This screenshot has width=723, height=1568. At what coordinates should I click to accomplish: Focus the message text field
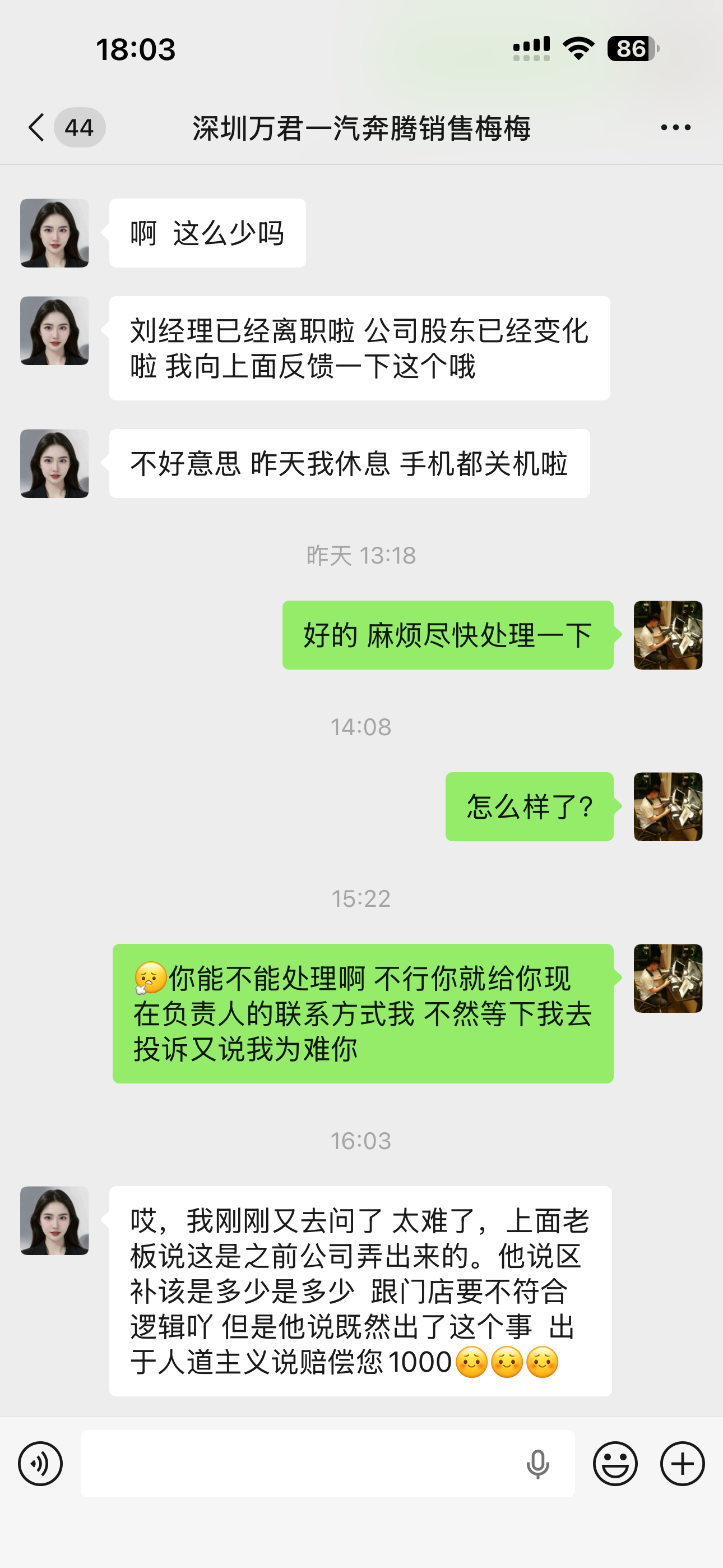tap(298, 1464)
